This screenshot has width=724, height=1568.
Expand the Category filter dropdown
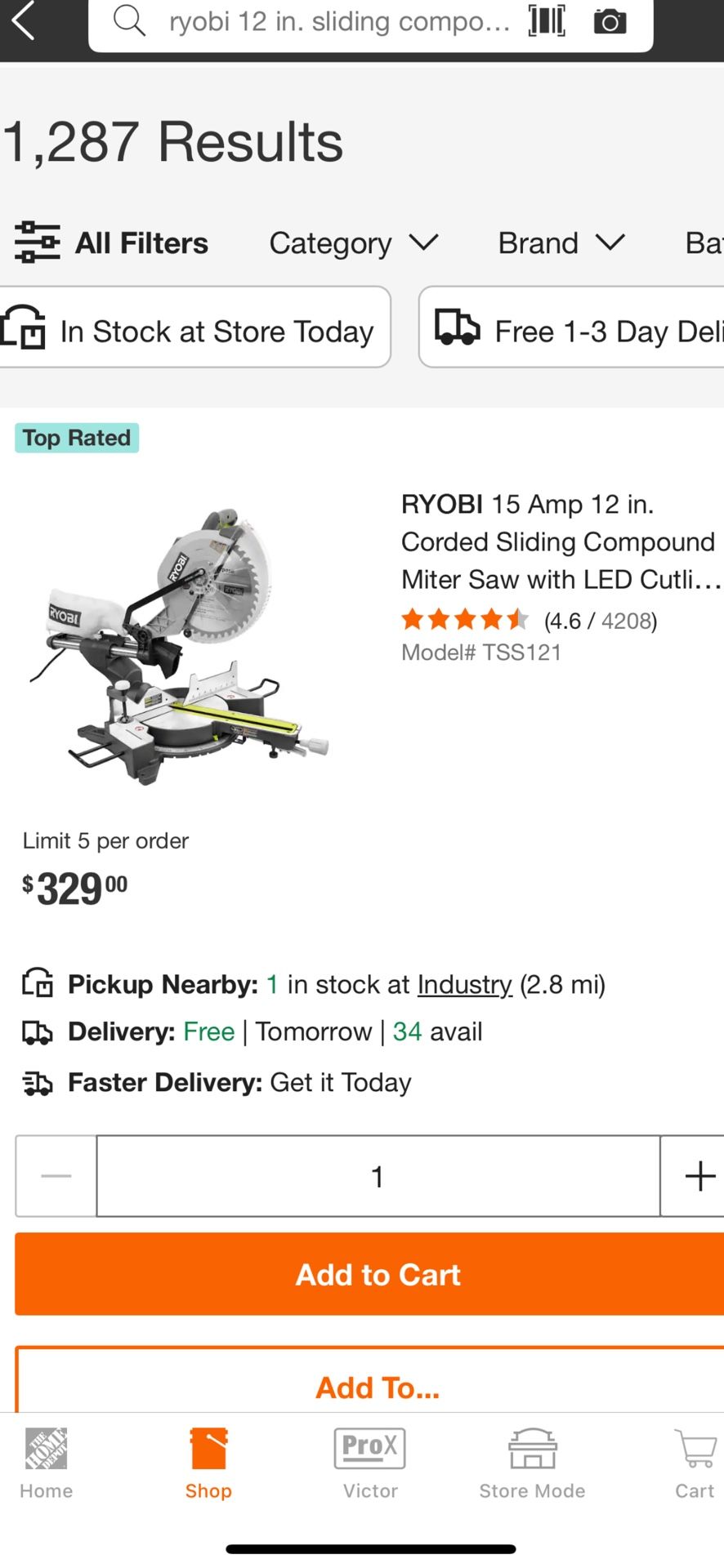(354, 243)
